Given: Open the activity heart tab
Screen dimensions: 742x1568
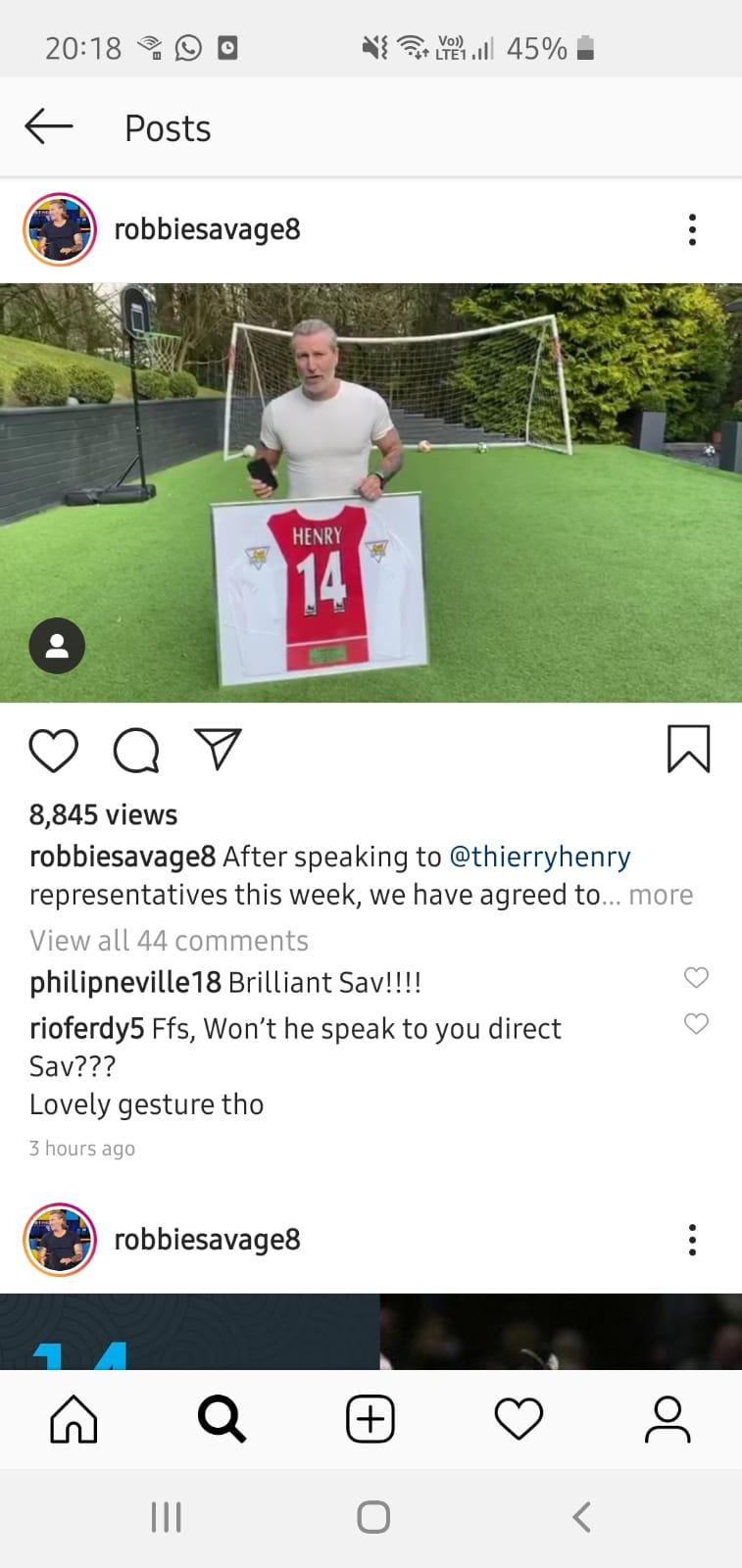Looking at the screenshot, I should point(519,1419).
